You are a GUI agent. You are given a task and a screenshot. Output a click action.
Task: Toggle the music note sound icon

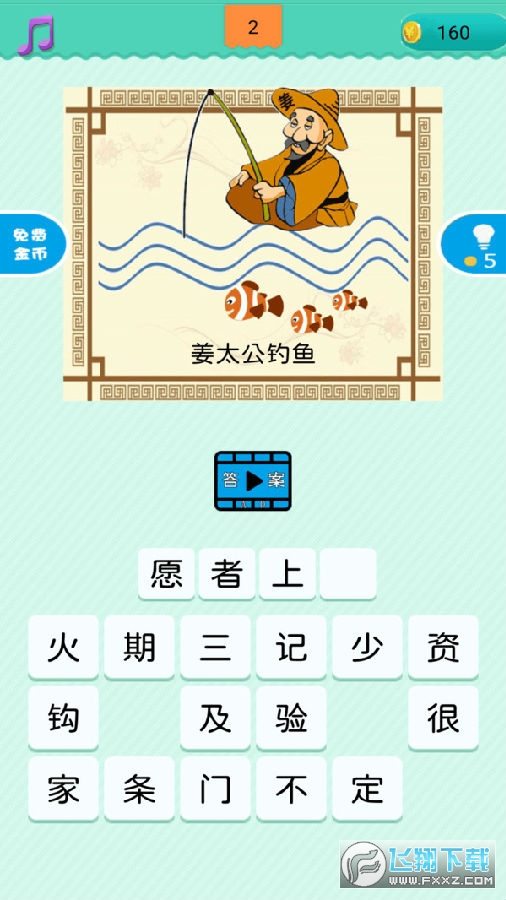pyautogui.click(x=36, y=34)
